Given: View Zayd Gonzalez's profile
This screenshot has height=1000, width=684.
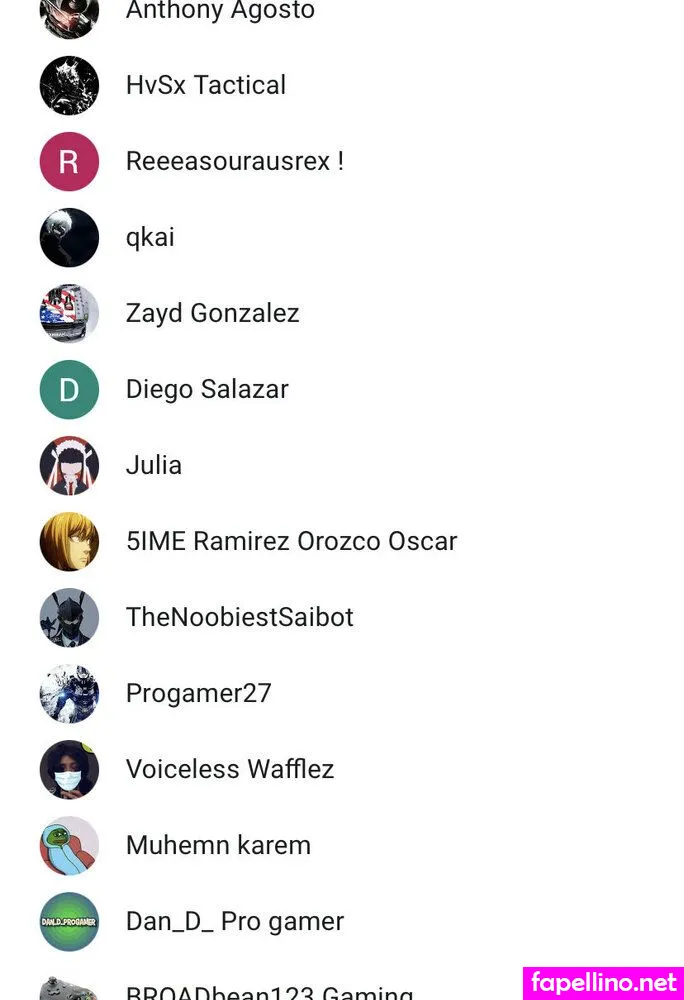Looking at the screenshot, I should point(212,313).
